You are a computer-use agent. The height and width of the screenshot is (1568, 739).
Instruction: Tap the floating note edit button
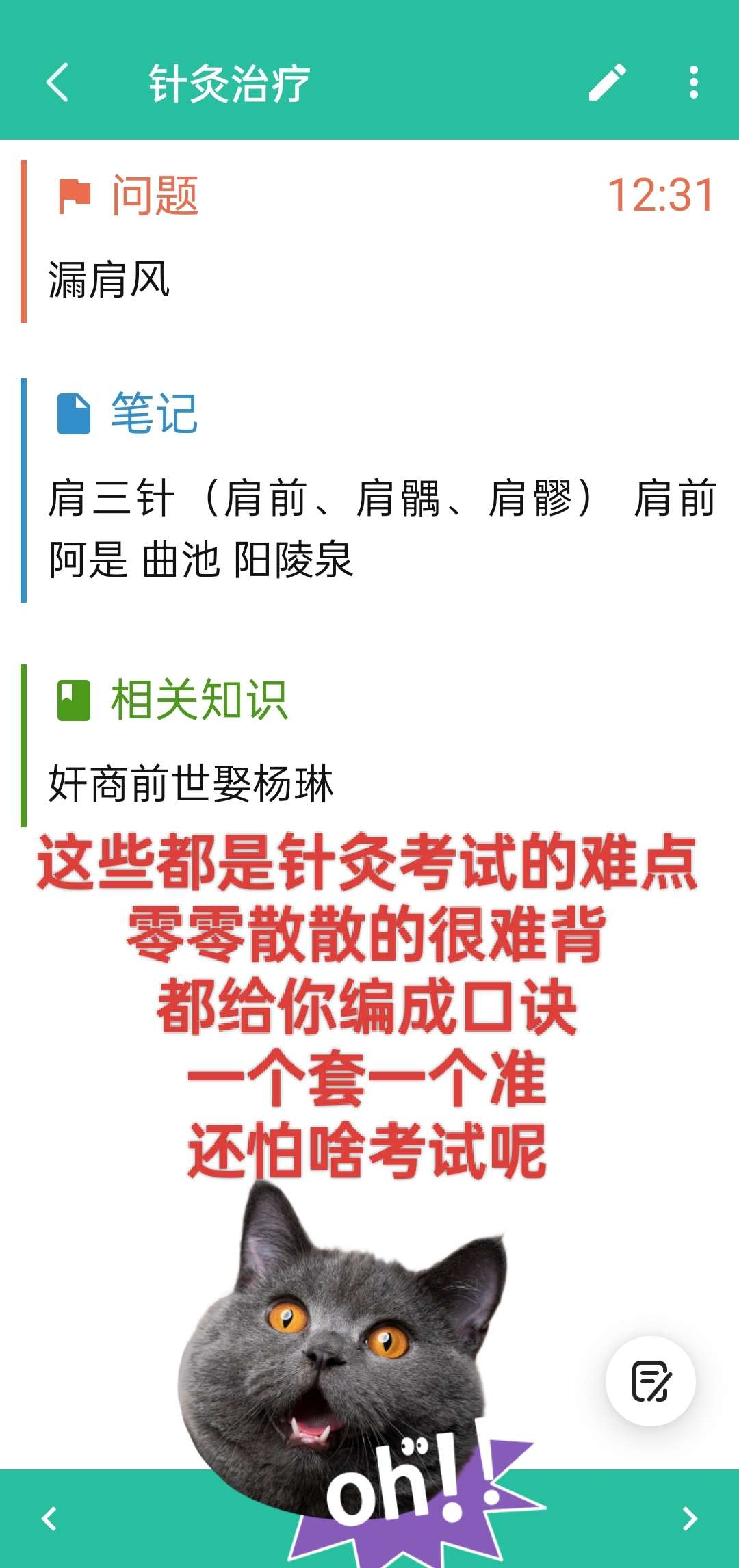point(651,1381)
